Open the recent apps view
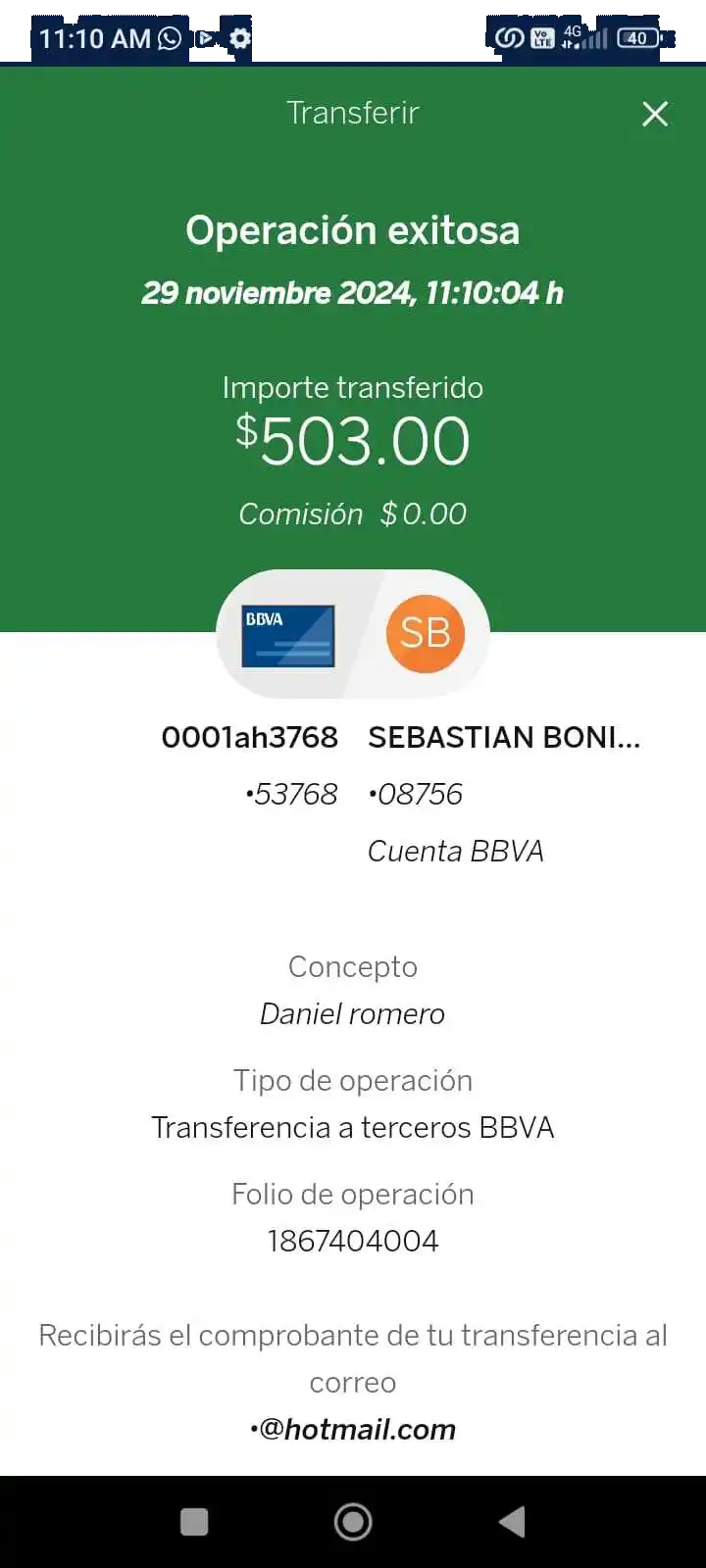706x1568 pixels. click(x=194, y=1522)
